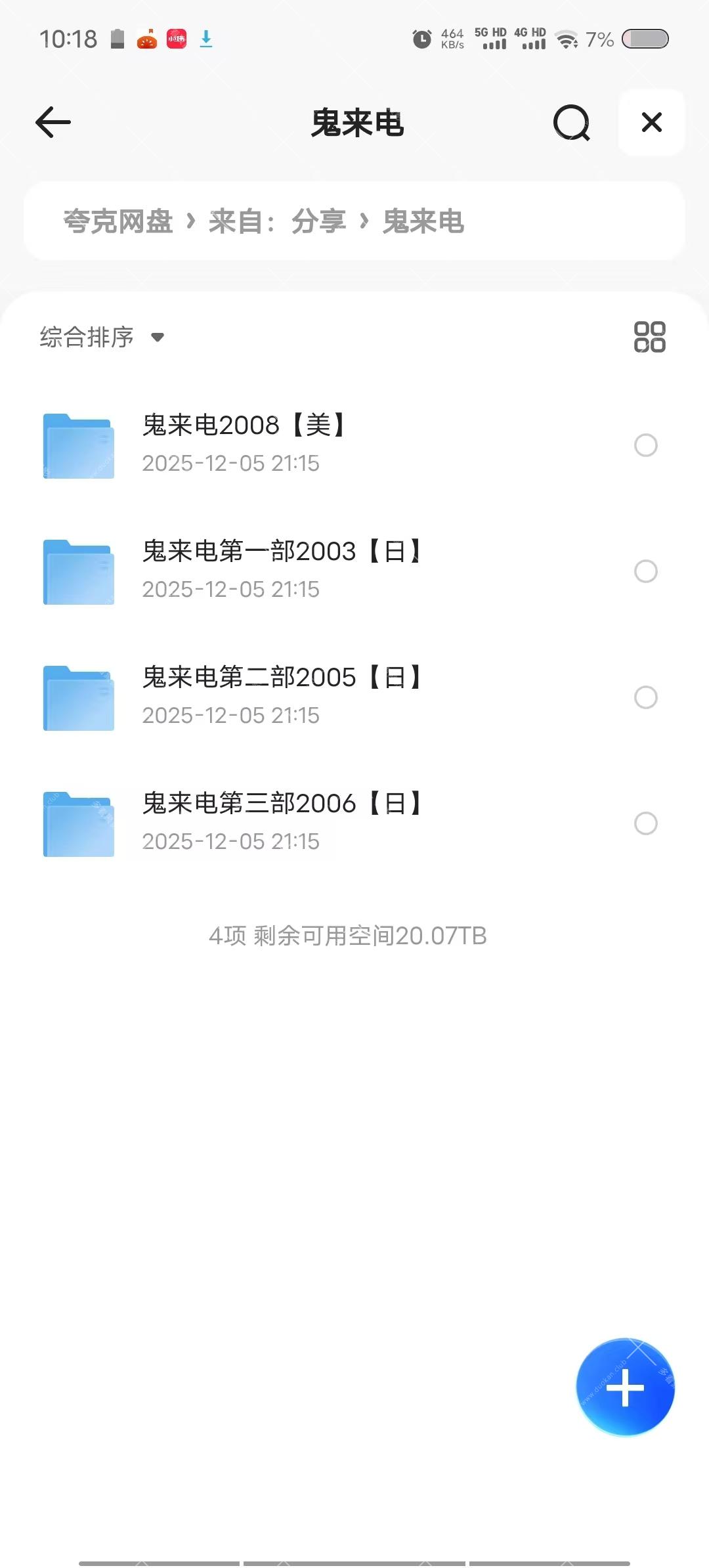Open the 鬼来电 folder name link in breadcrumb
This screenshot has height=1568, width=709.
click(423, 222)
